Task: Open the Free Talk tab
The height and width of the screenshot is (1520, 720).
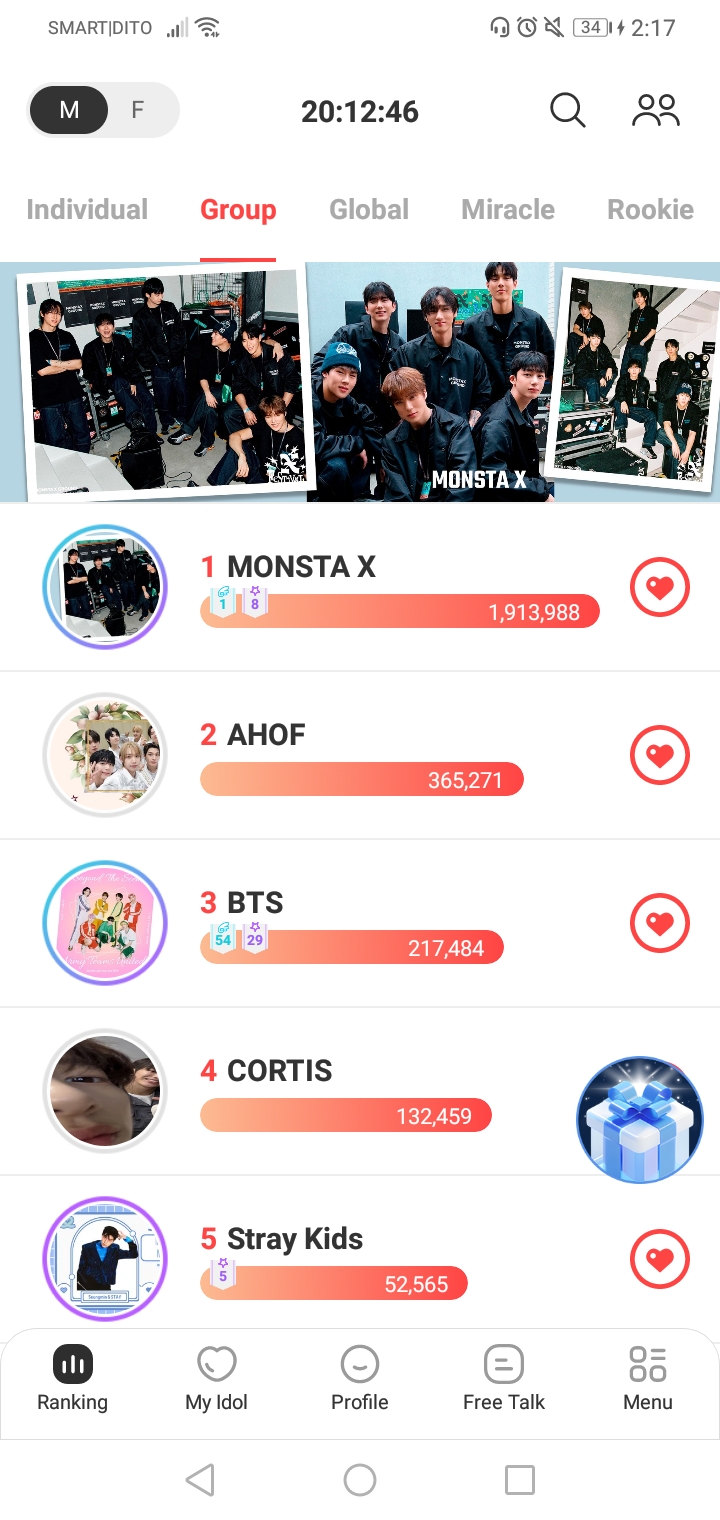Action: tap(503, 1378)
